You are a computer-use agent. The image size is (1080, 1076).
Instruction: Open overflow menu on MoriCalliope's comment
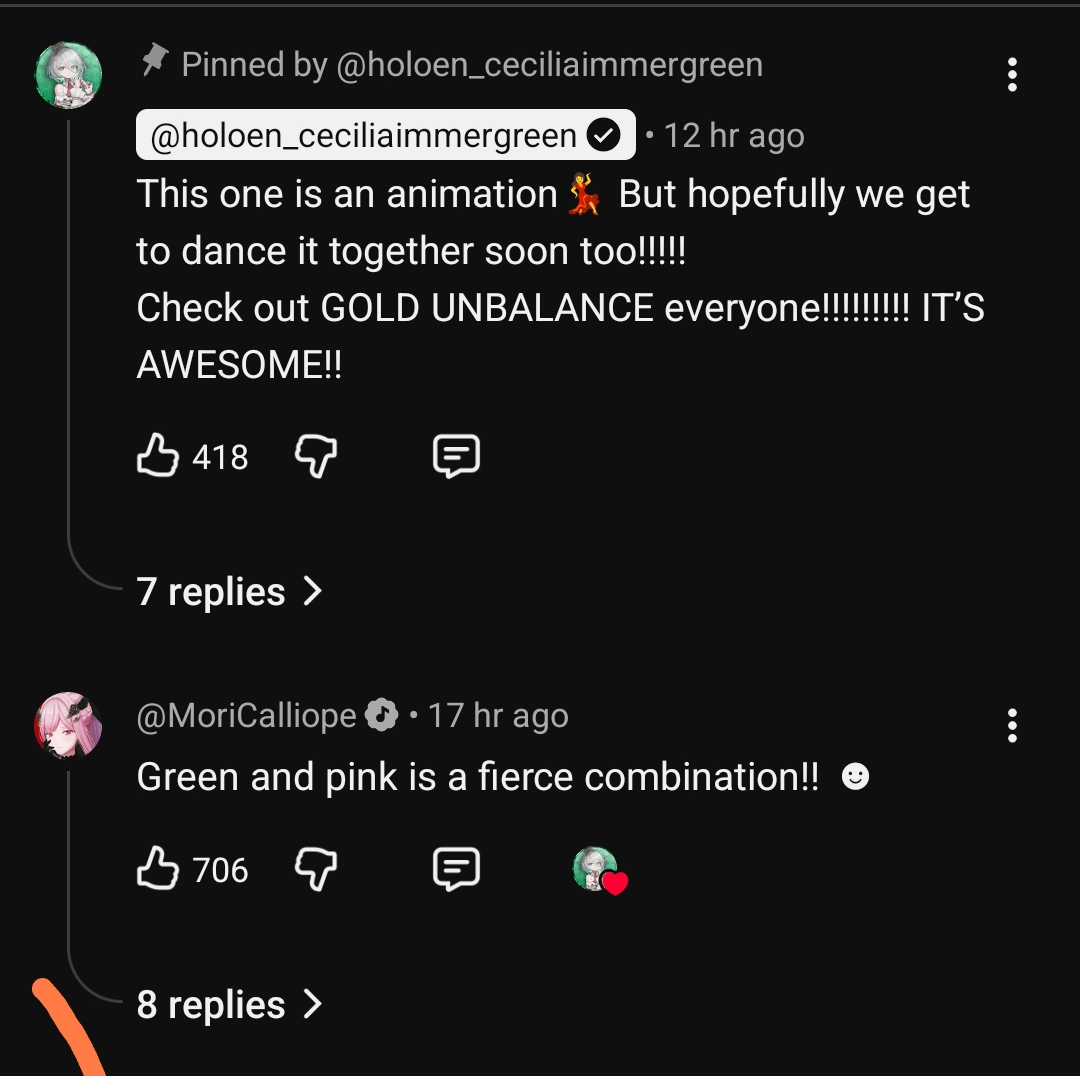1012,725
